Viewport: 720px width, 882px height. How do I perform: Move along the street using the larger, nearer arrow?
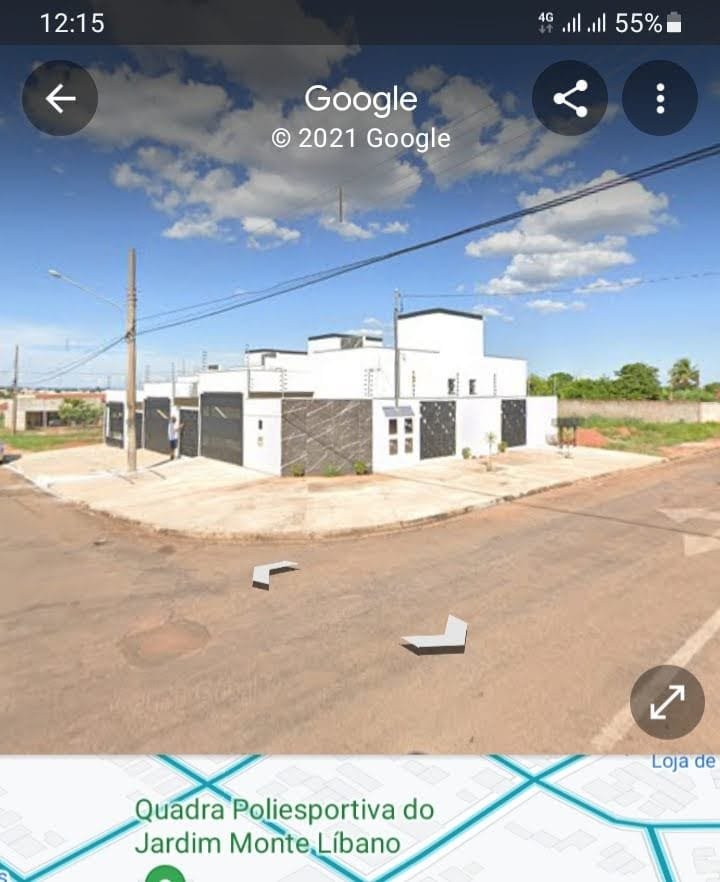(x=437, y=636)
